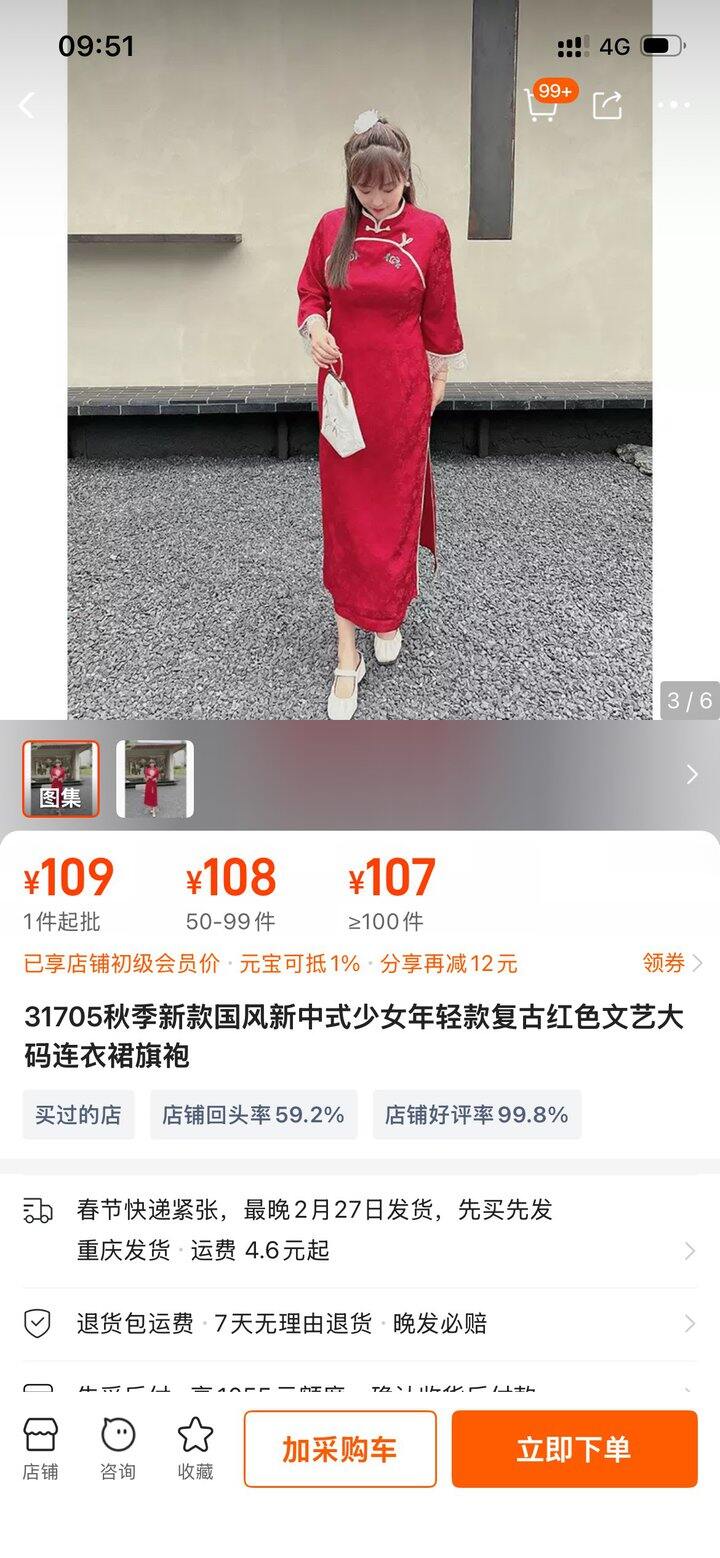720x1558 pixels.
Task: Open the shopping cart icon
Action: [543, 104]
